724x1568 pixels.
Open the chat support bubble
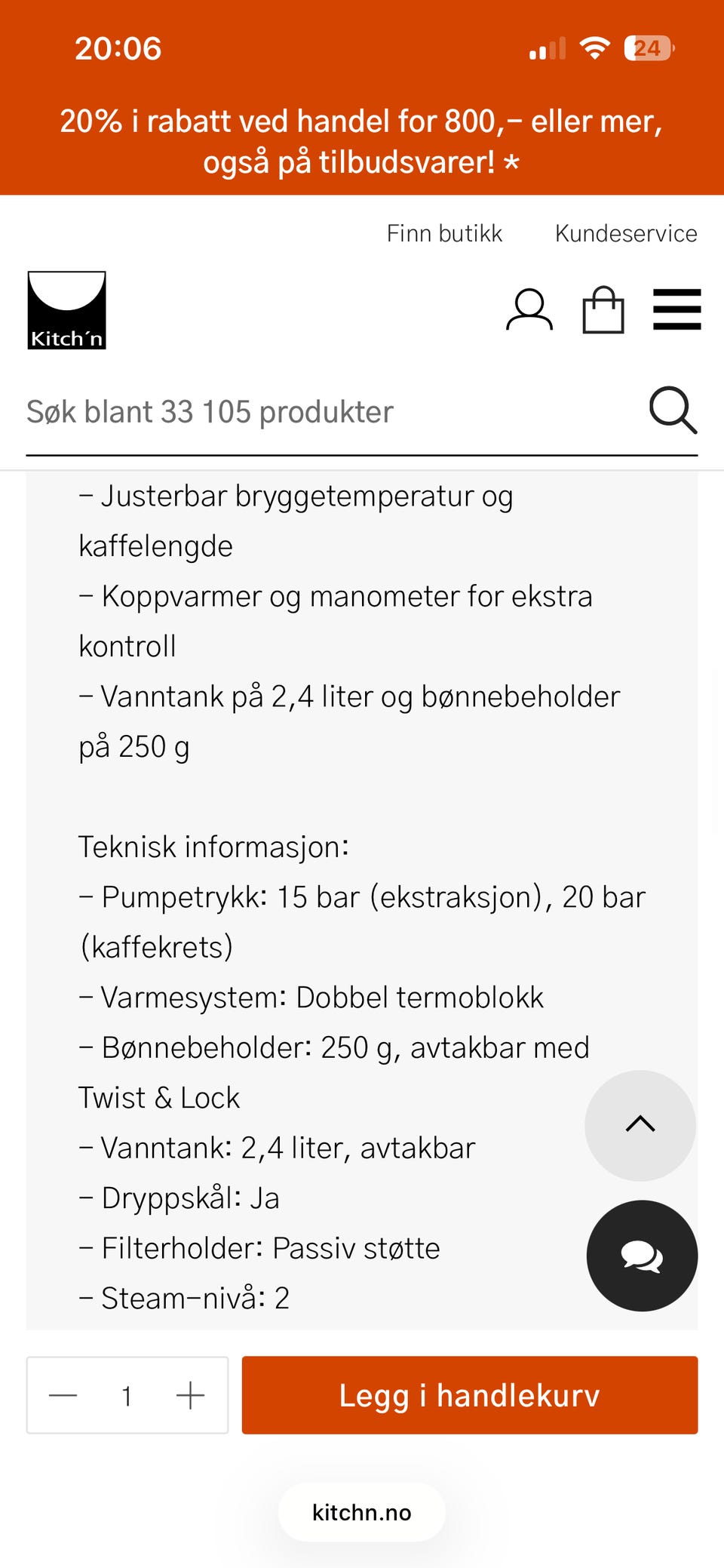pyautogui.click(x=642, y=1256)
